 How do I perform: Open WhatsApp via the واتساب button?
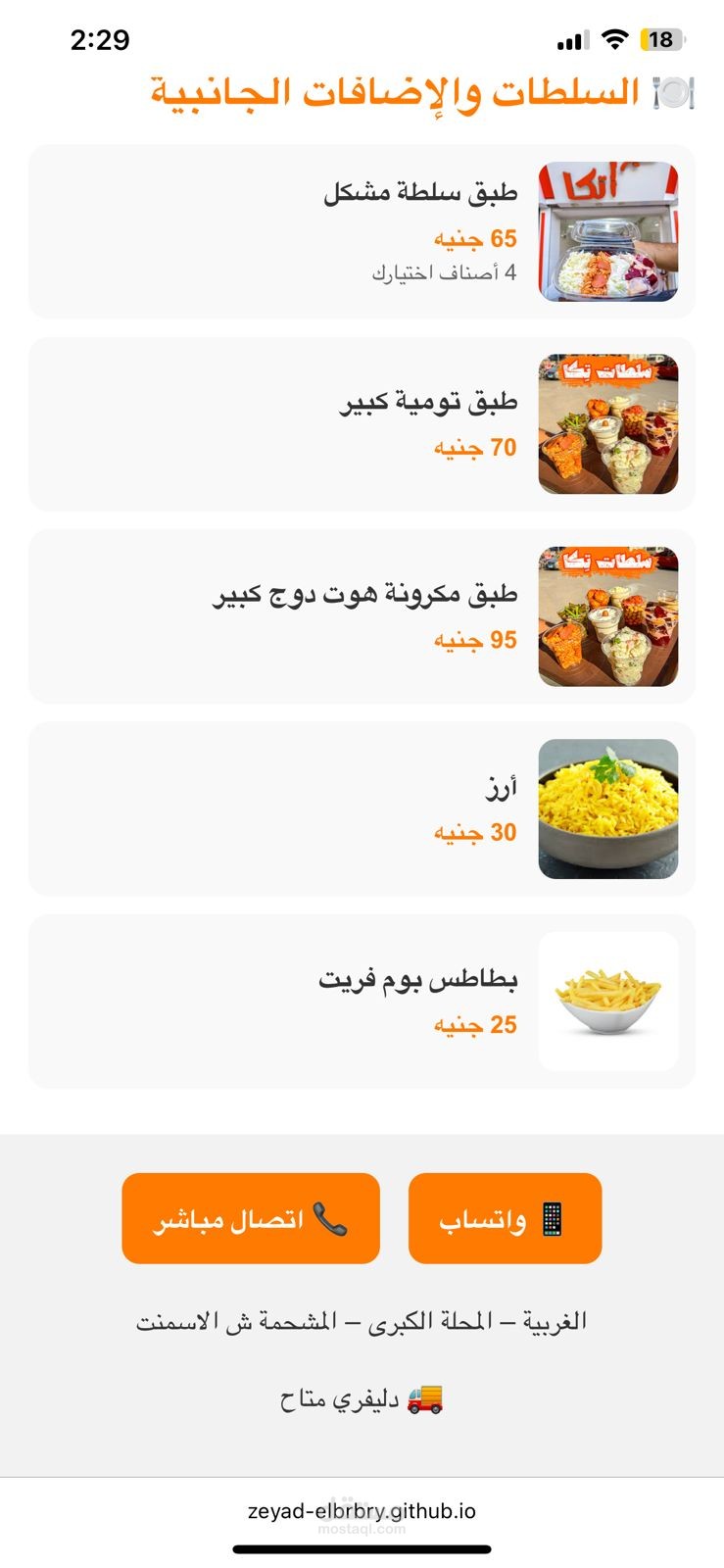pos(505,1218)
